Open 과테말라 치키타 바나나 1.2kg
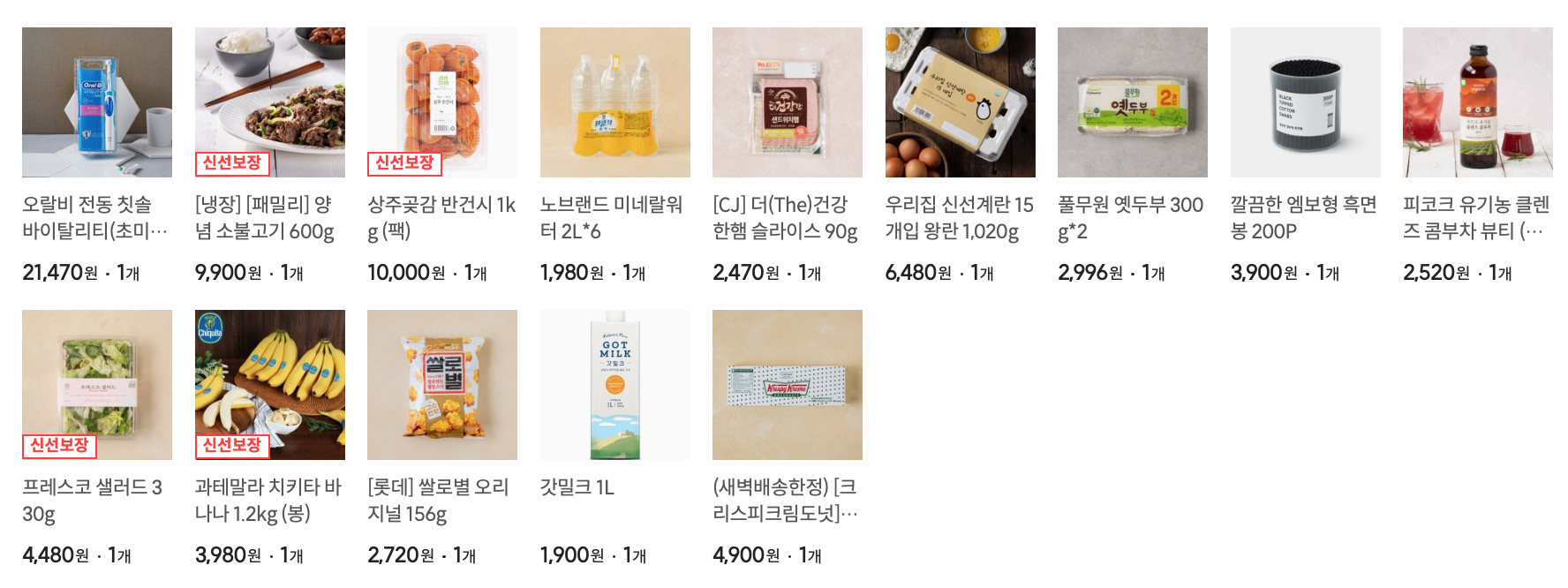1568x588 pixels. [270, 385]
